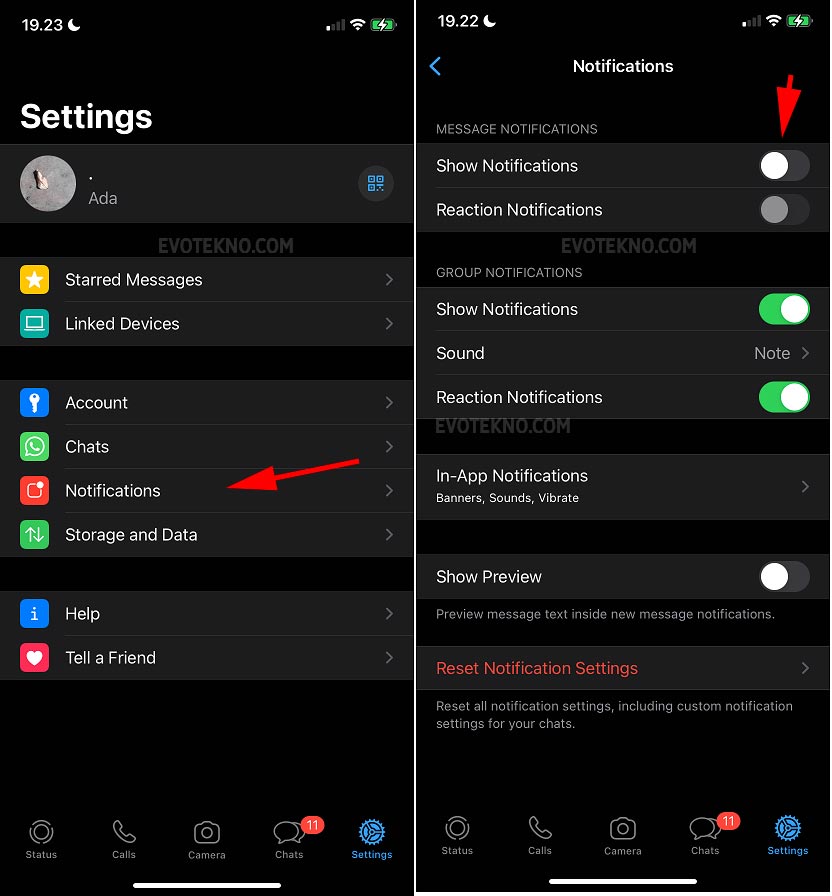Image resolution: width=832 pixels, height=896 pixels.
Task: Enable the Show Preview switch
Action: (784, 577)
